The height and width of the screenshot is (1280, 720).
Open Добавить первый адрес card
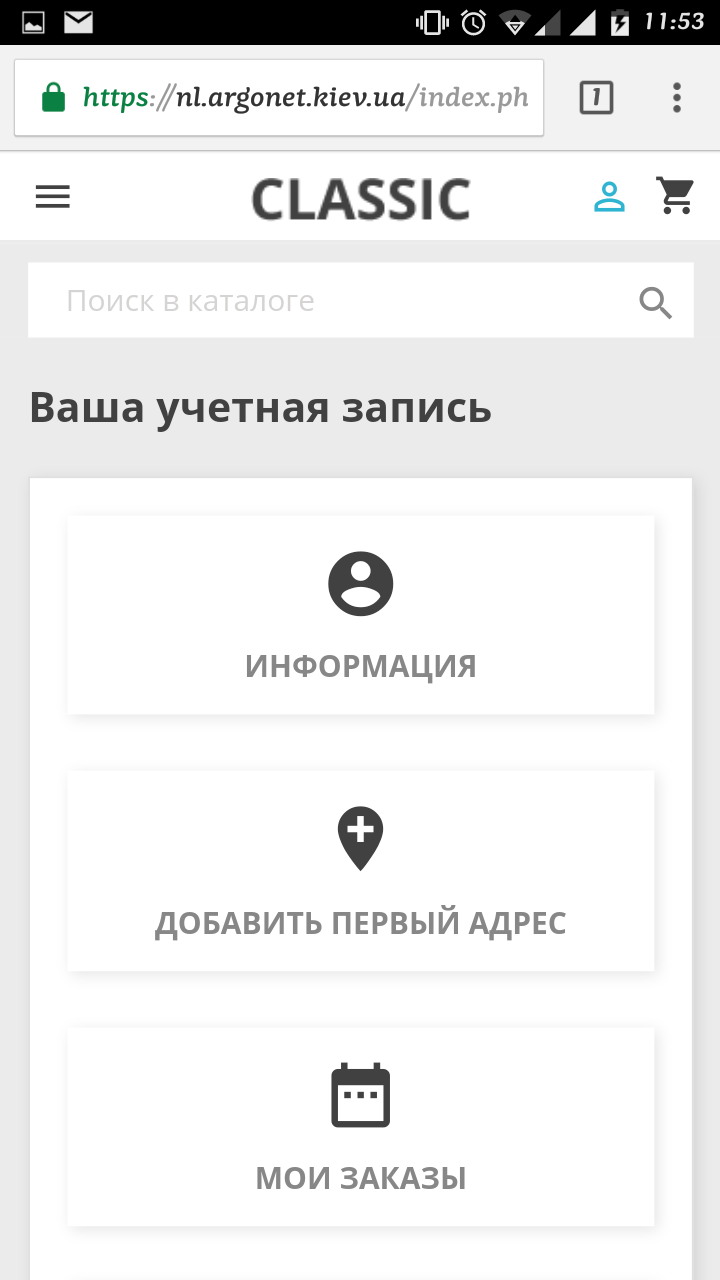pyautogui.click(x=361, y=871)
